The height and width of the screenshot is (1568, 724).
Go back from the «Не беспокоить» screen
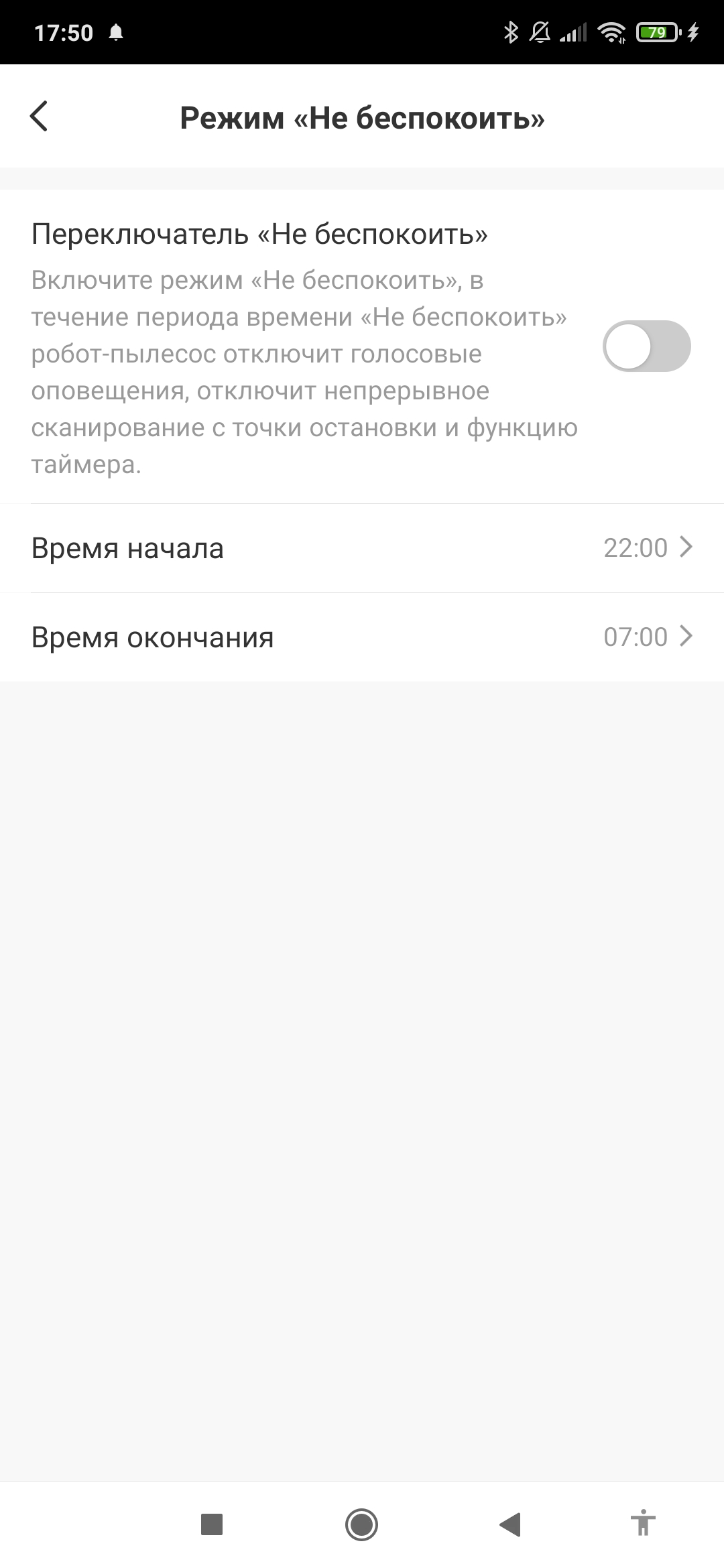point(39,117)
